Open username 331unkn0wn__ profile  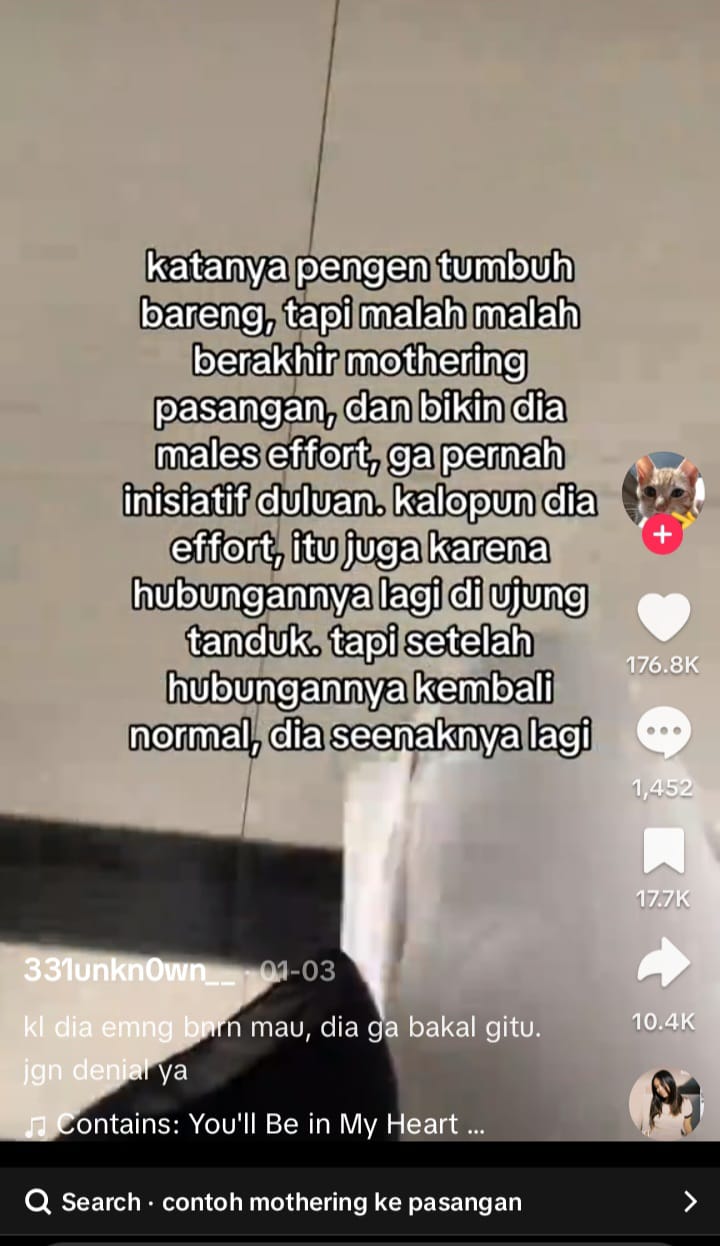click(130, 971)
